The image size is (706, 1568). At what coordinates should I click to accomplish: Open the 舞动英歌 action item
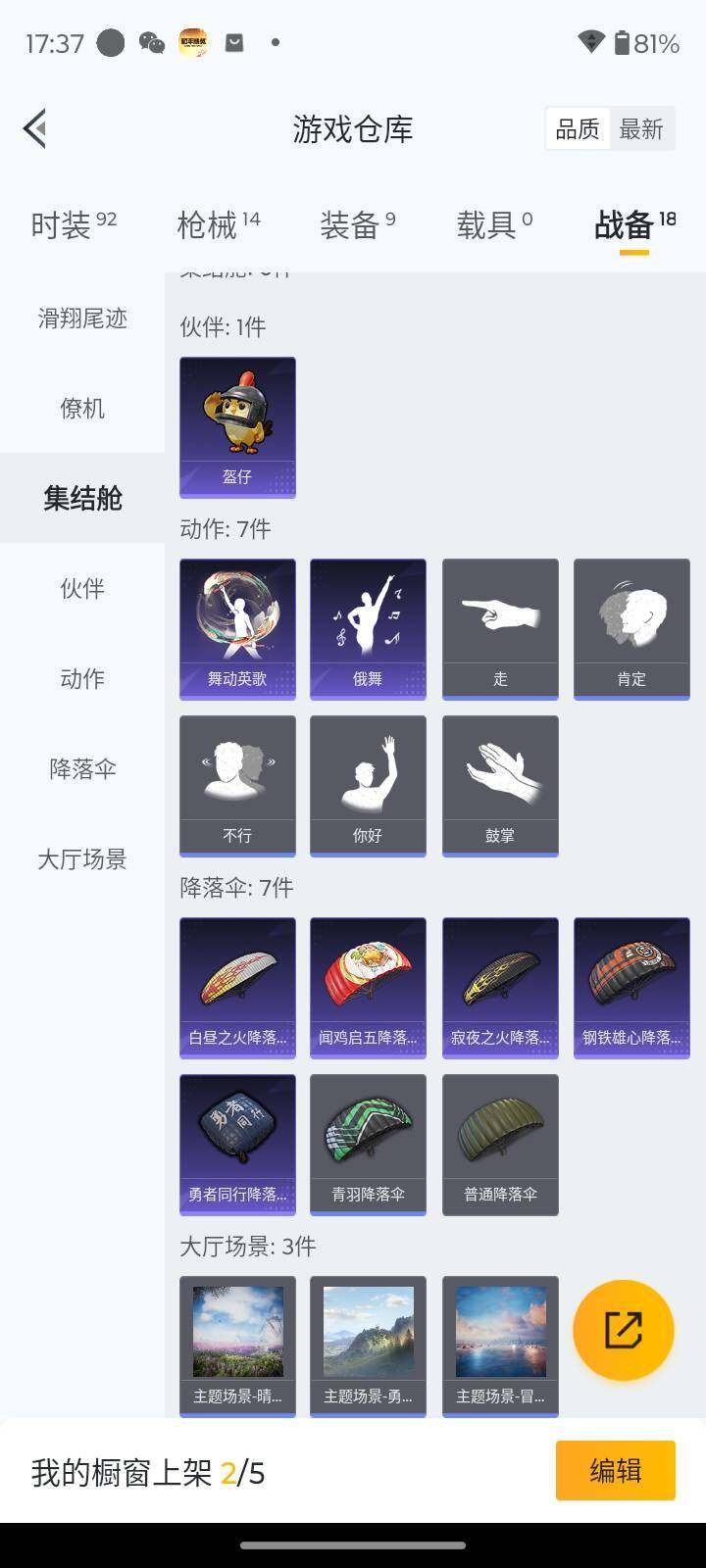(237, 629)
